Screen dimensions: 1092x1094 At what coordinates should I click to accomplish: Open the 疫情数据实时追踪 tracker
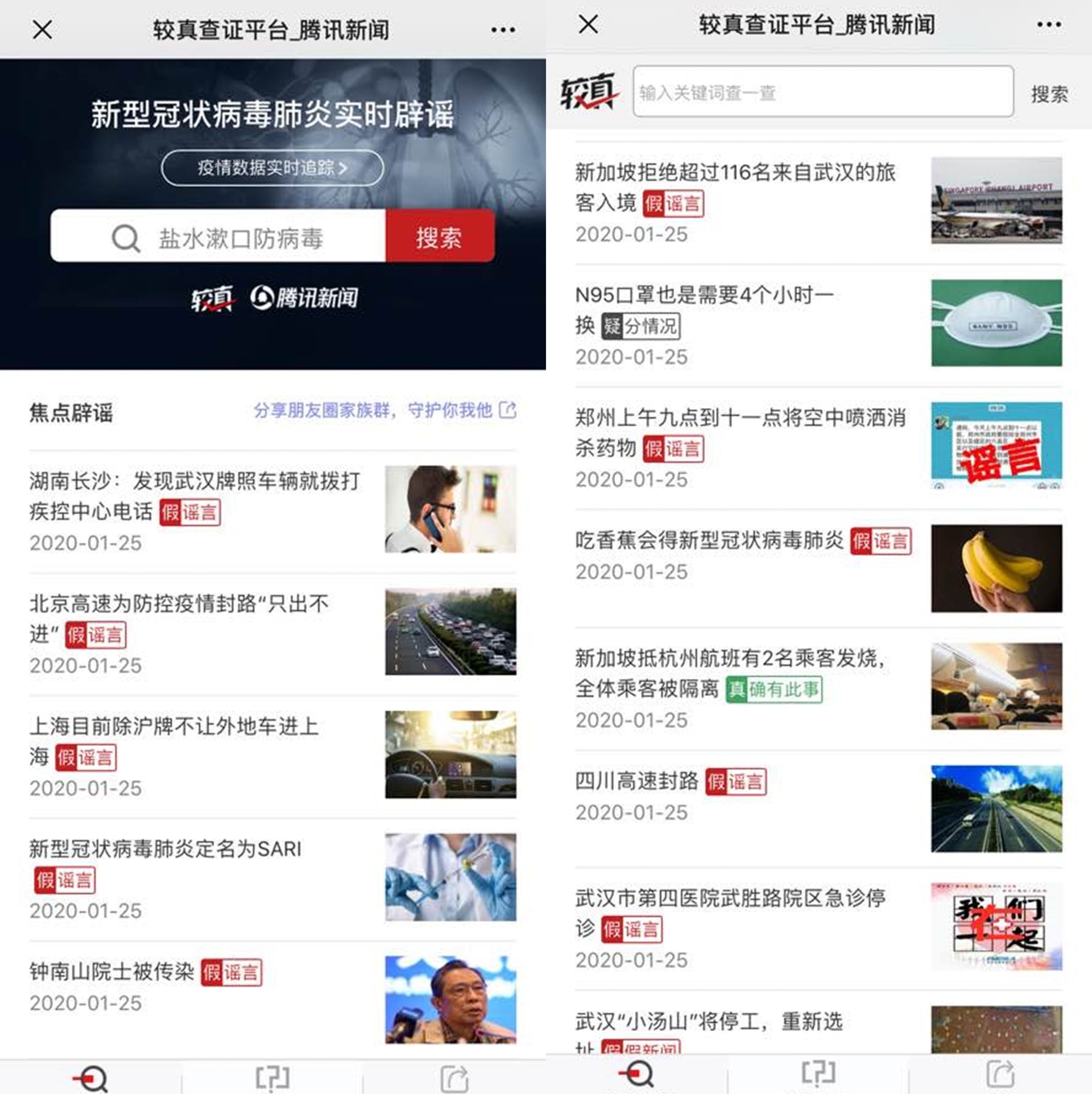click(272, 168)
